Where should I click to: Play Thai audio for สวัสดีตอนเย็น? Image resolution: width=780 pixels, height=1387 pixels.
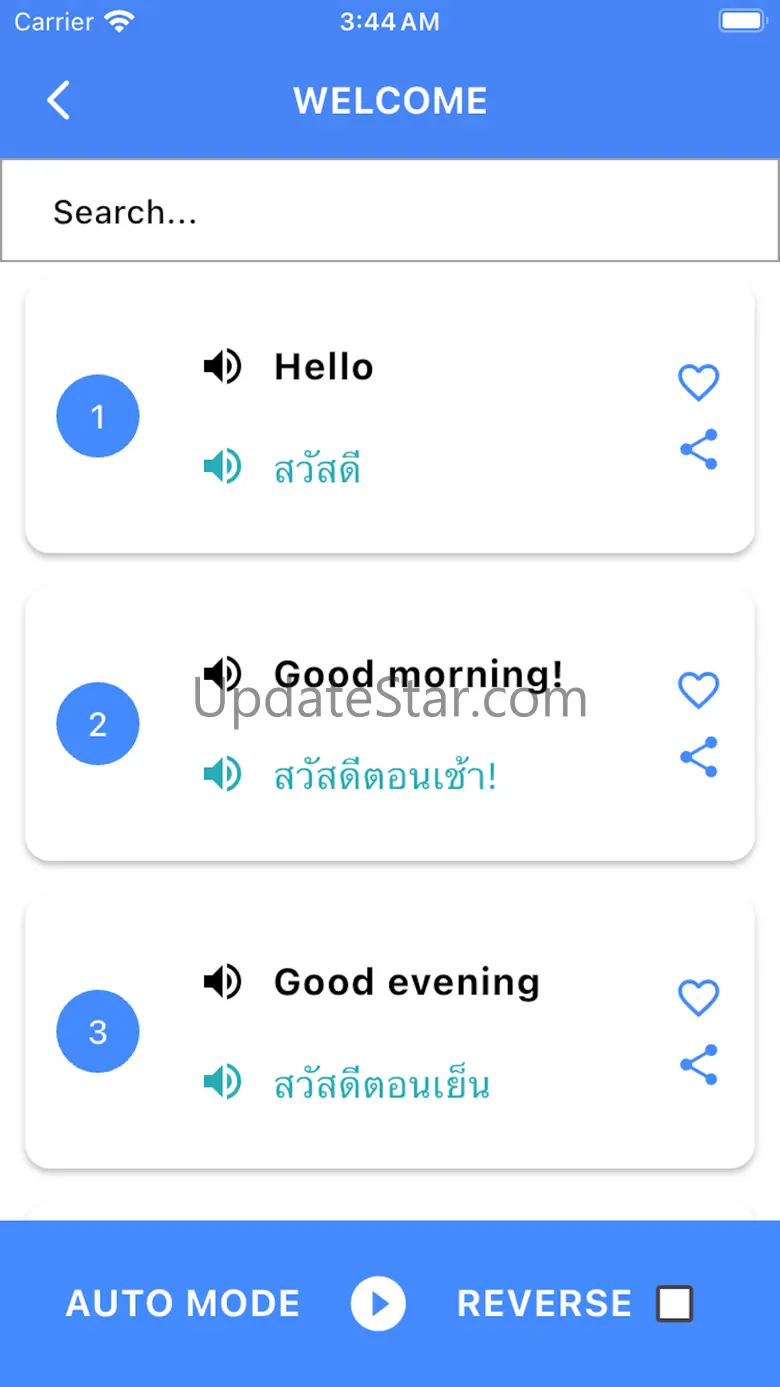(222, 1081)
